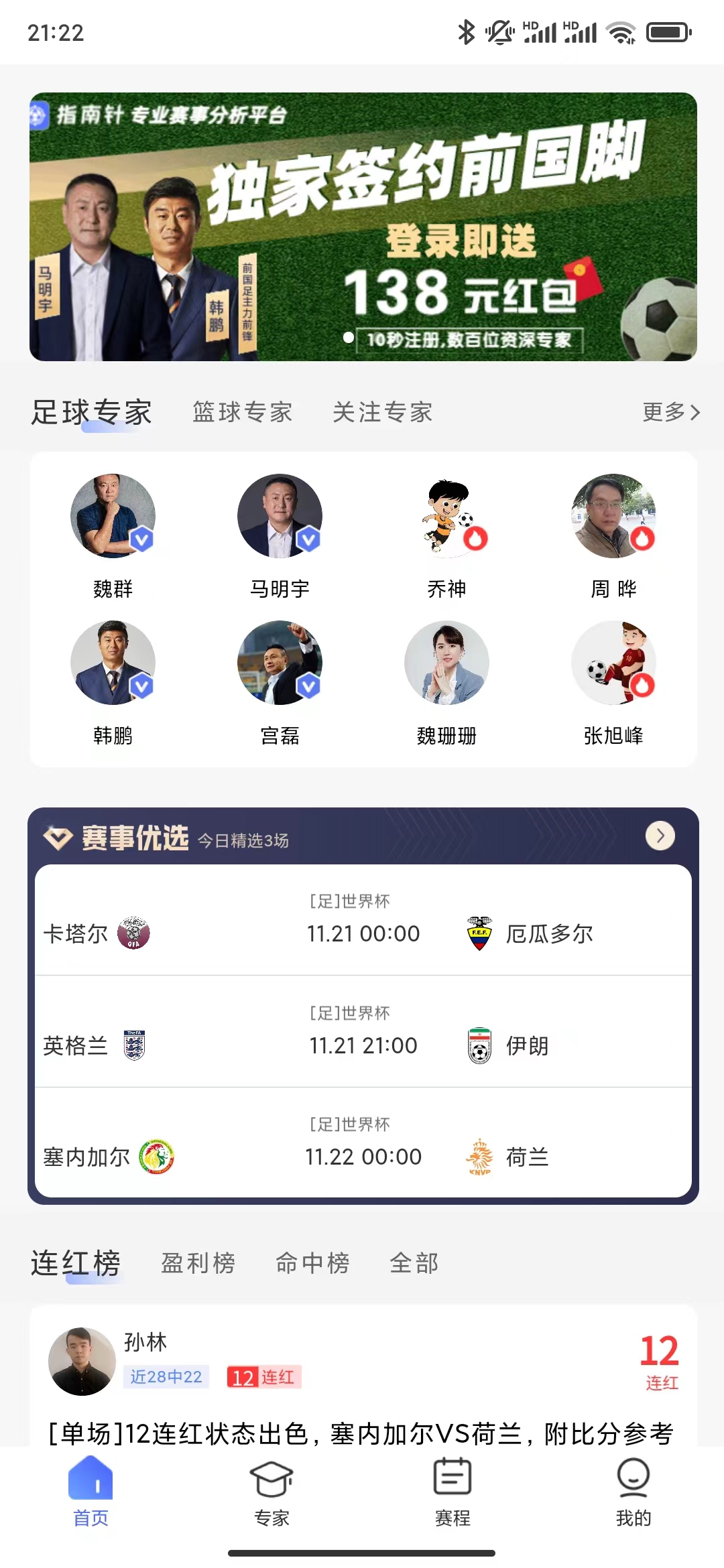Switch to the 篮球专家 tab
The image size is (724, 1568).
point(243,412)
